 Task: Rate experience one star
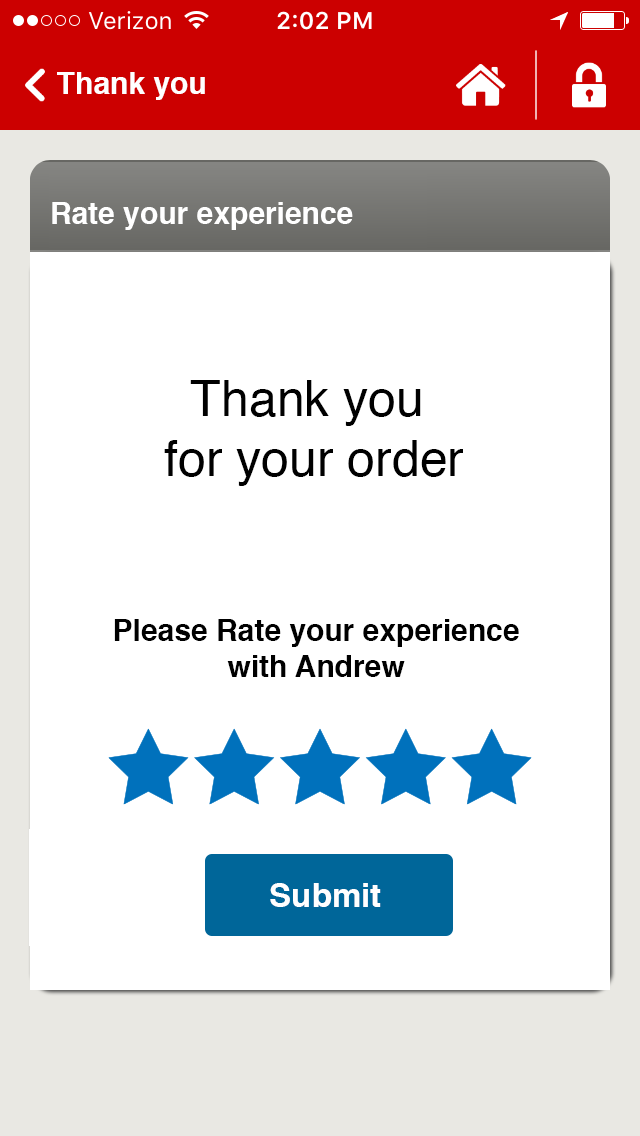coord(148,768)
